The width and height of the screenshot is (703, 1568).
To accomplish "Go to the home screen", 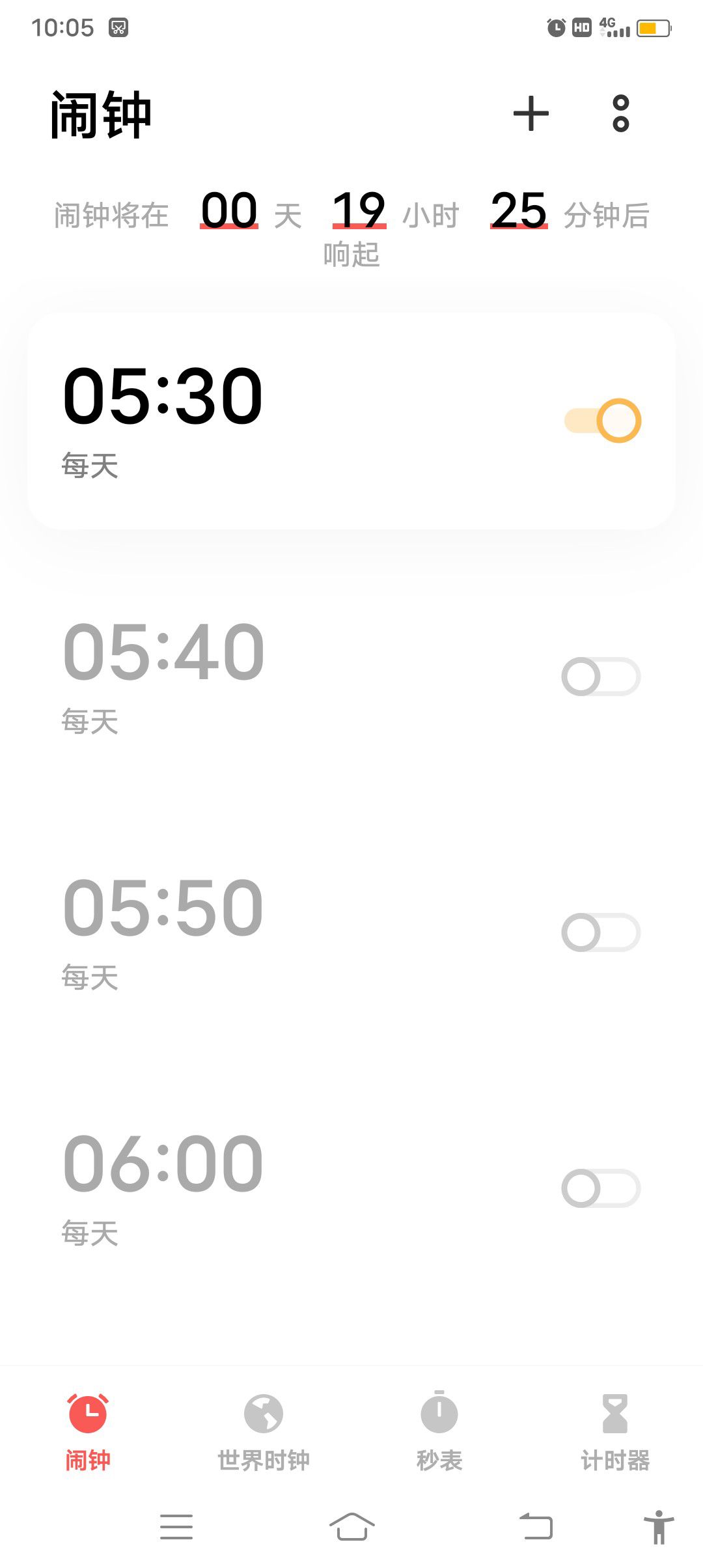I will [351, 1526].
